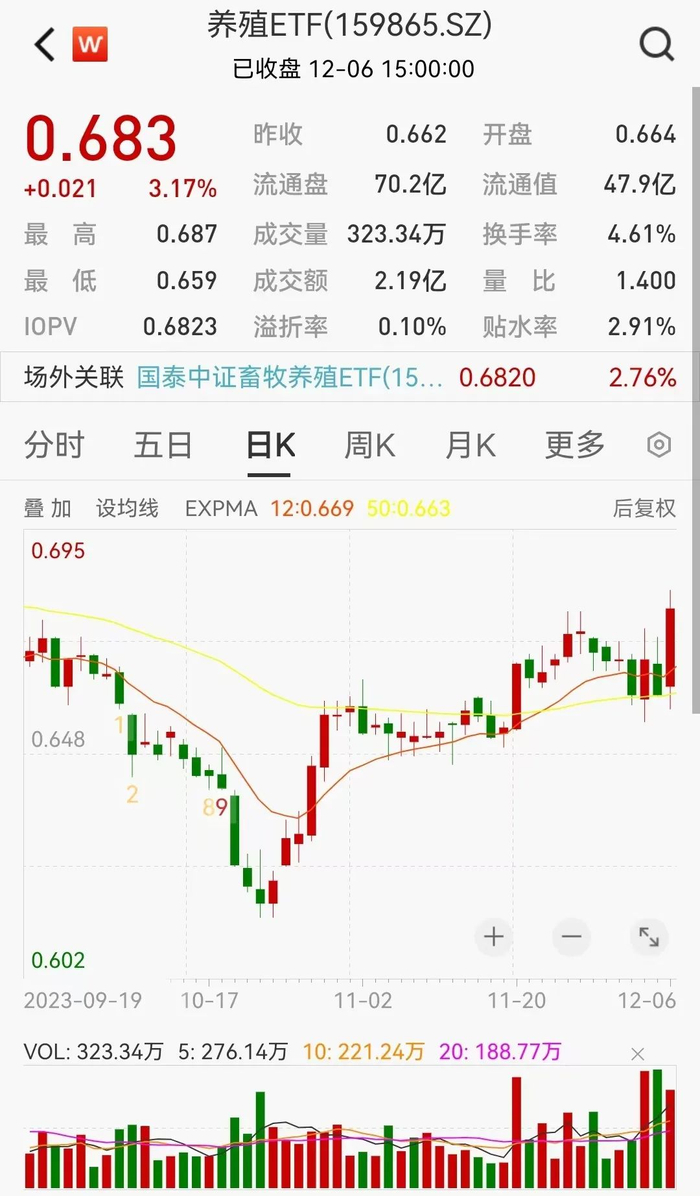The width and height of the screenshot is (700, 1196).
Task: Zoom out the K-line chart with minus
Action: coord(571,937)
